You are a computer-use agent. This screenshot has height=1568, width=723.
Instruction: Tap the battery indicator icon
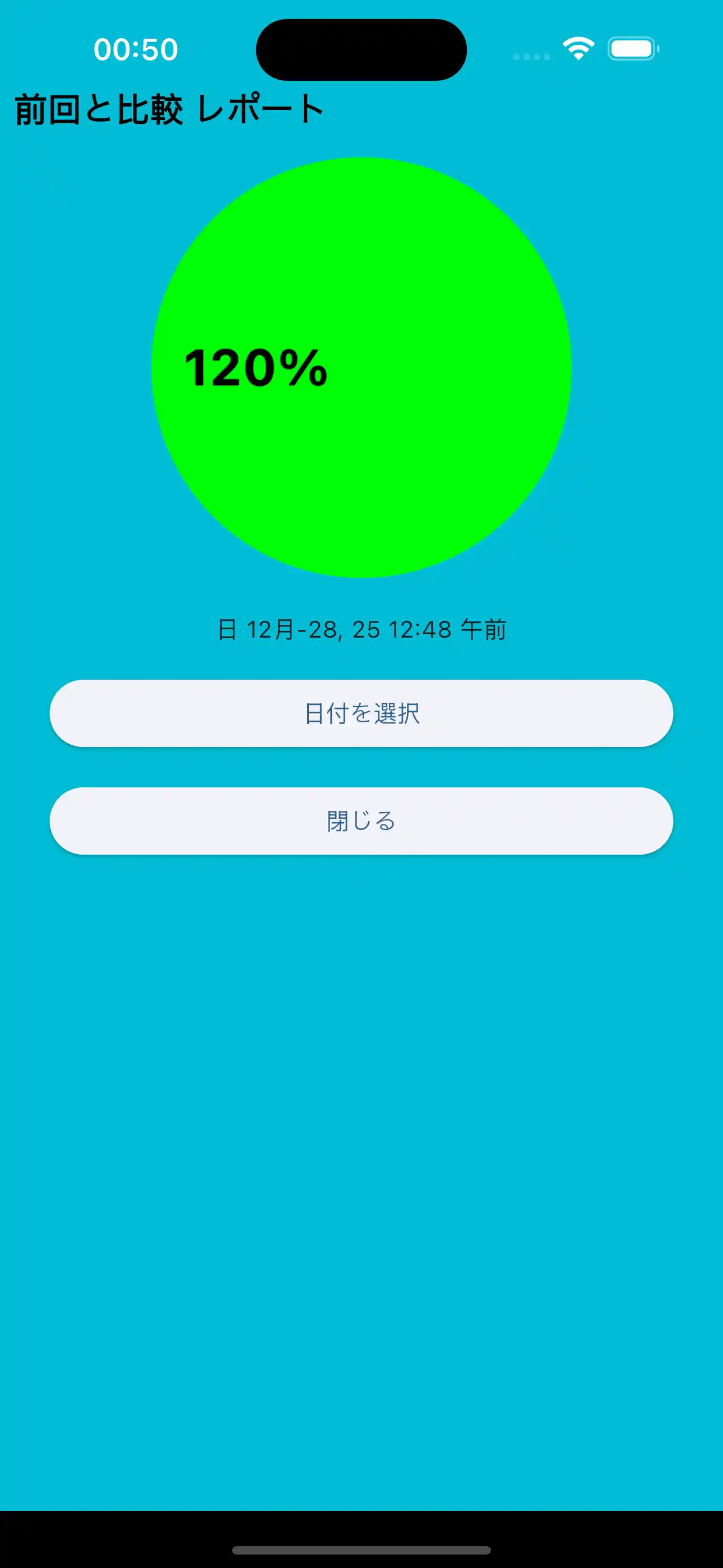[x=632, y=50]
